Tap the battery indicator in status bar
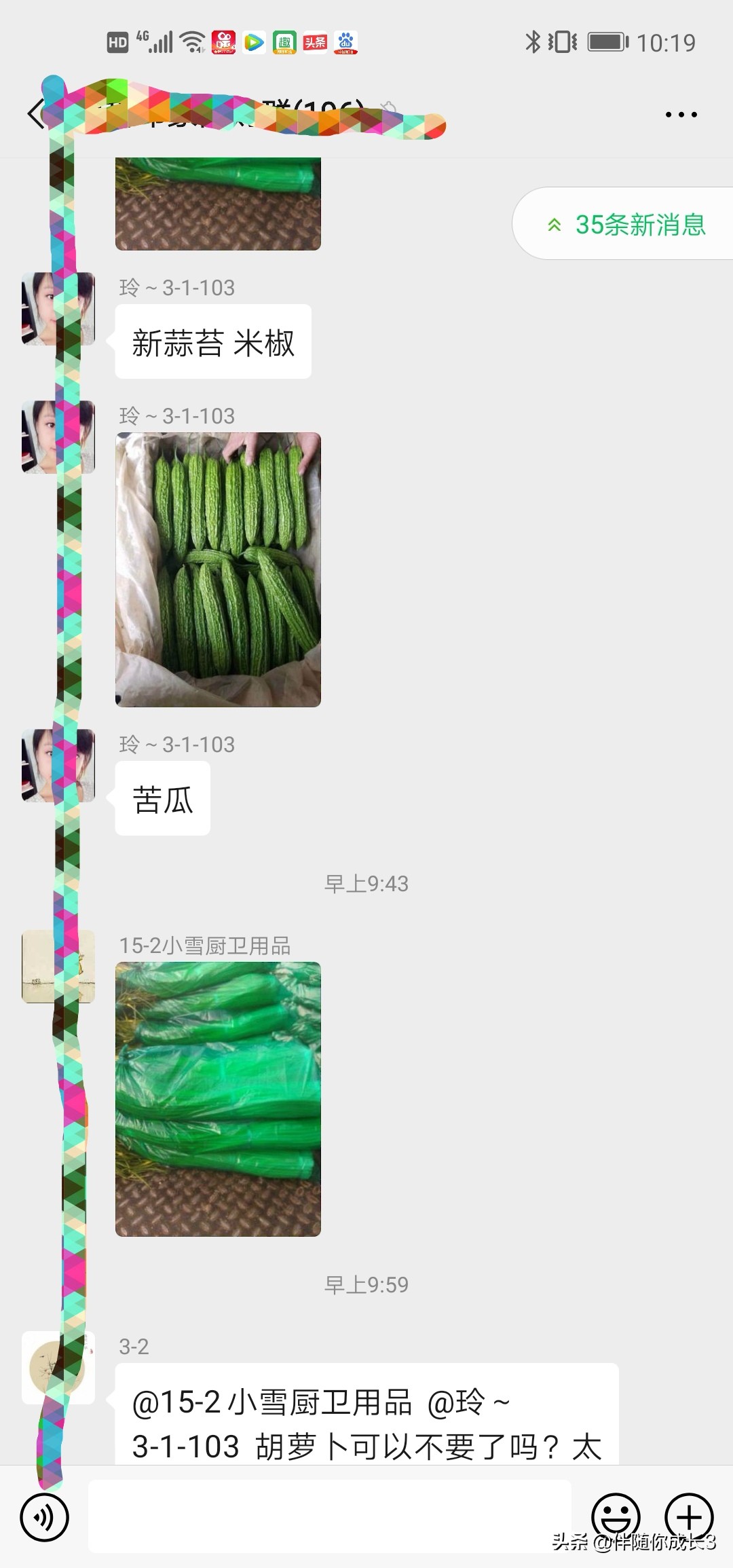 [x=606, y=41]
